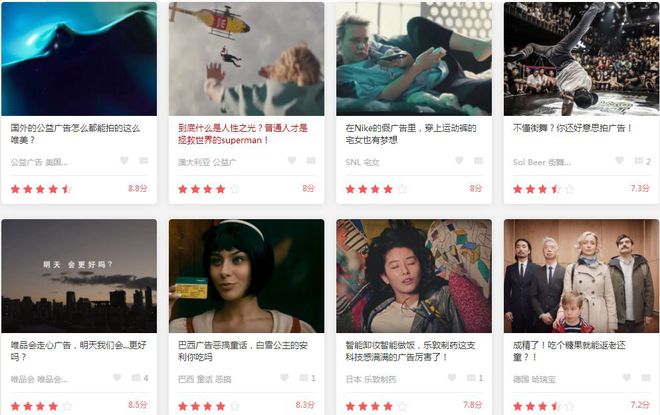Like the 唯品会走心广告 card
This screenshot has height=415, width=660.
coord(118,379)
